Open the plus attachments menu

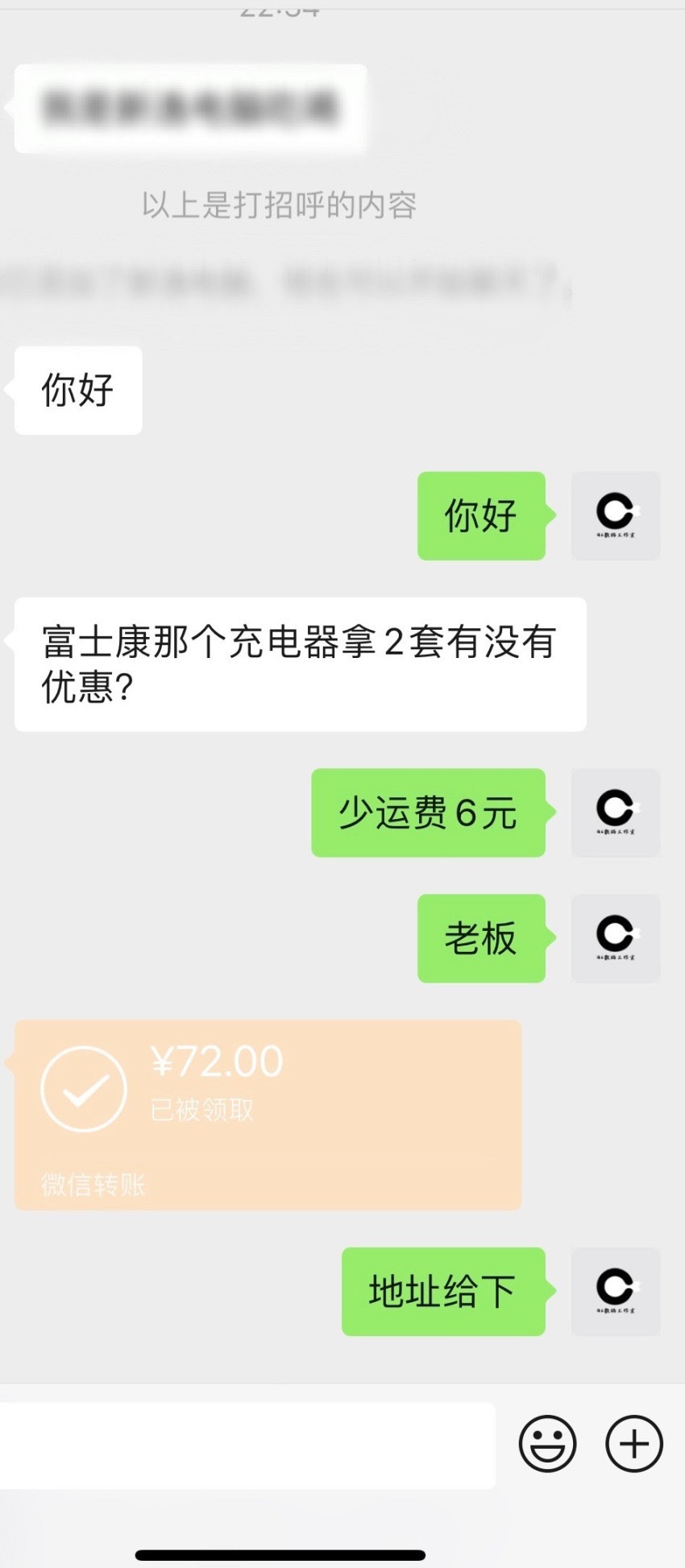(x=634, y=1443)
